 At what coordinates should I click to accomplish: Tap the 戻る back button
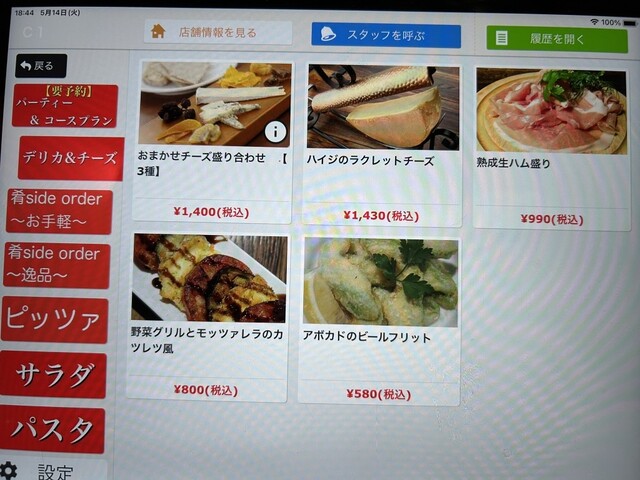click(x=40, y=66)
